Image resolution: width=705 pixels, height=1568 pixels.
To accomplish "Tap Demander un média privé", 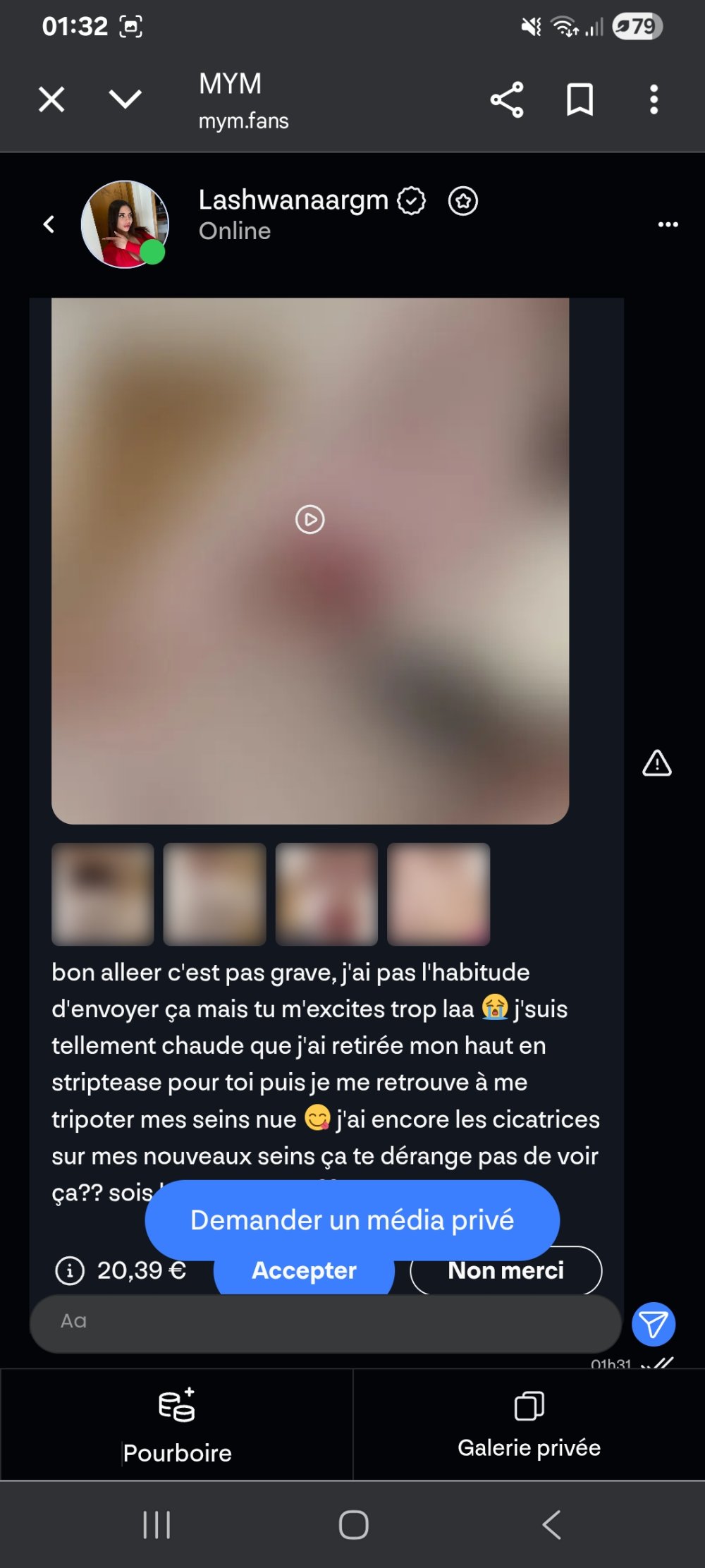I will pos(352,1220).
